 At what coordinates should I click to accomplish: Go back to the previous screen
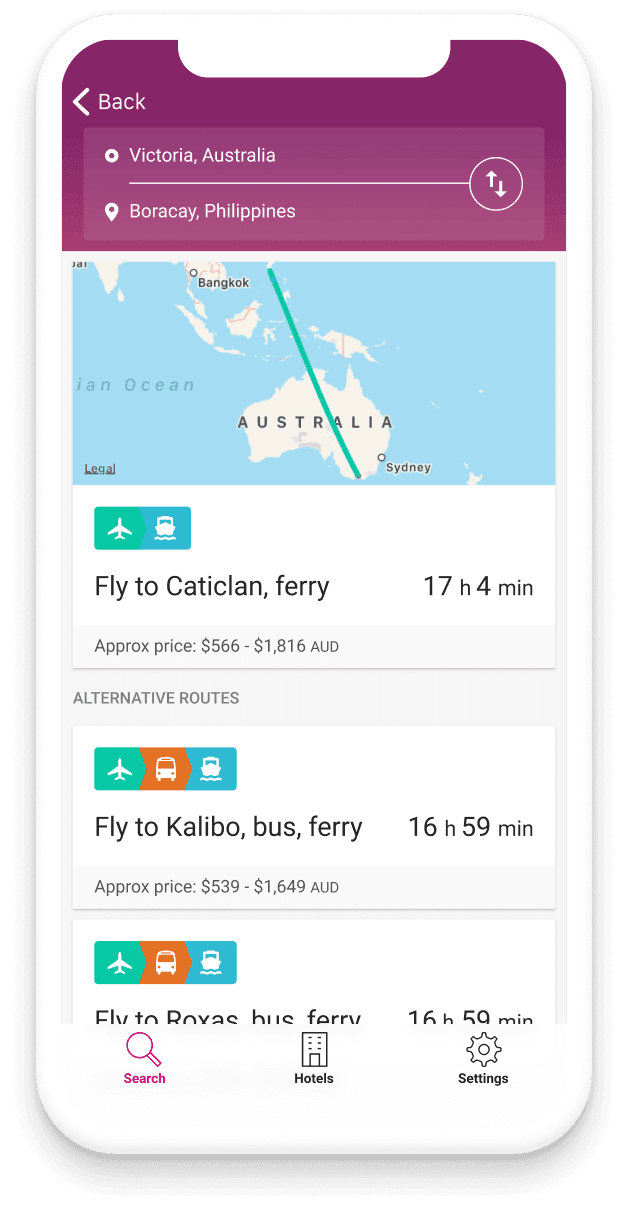[x=109, y=101]
